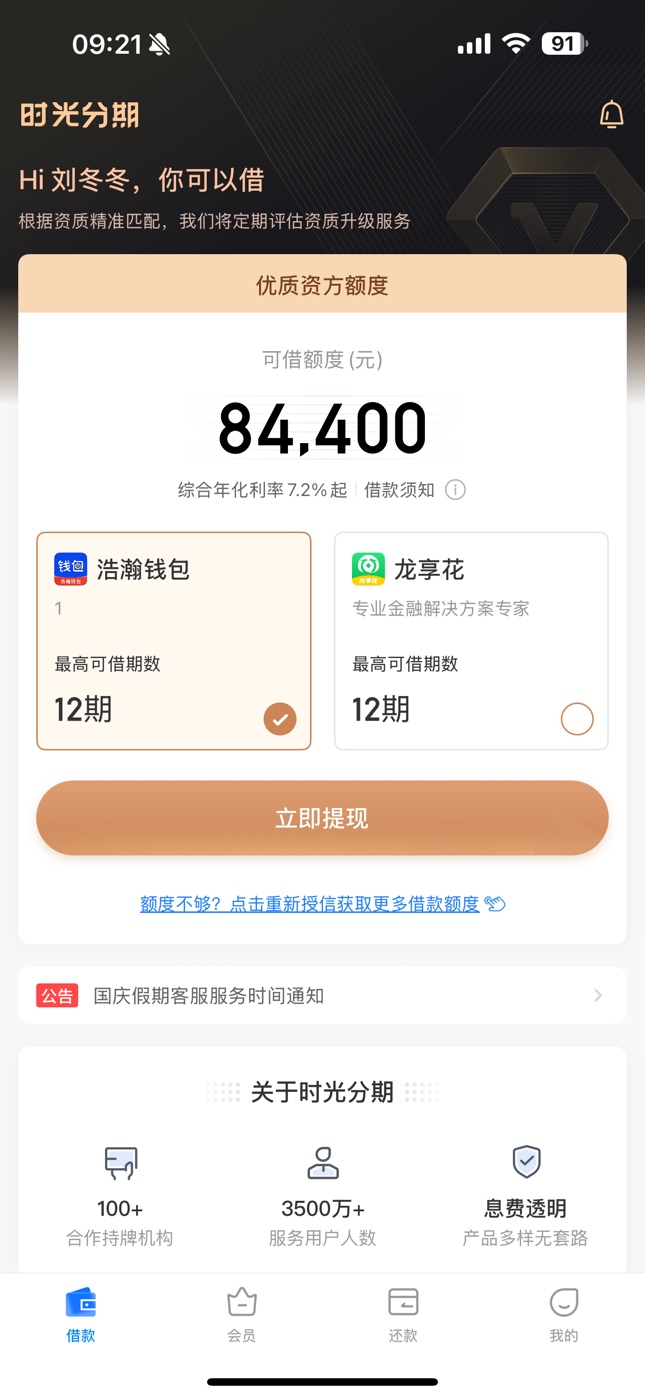This screenshot has width=645, height=1398.
Task: Switch to the 借款 tab
Action: (x=81, y=1314)
